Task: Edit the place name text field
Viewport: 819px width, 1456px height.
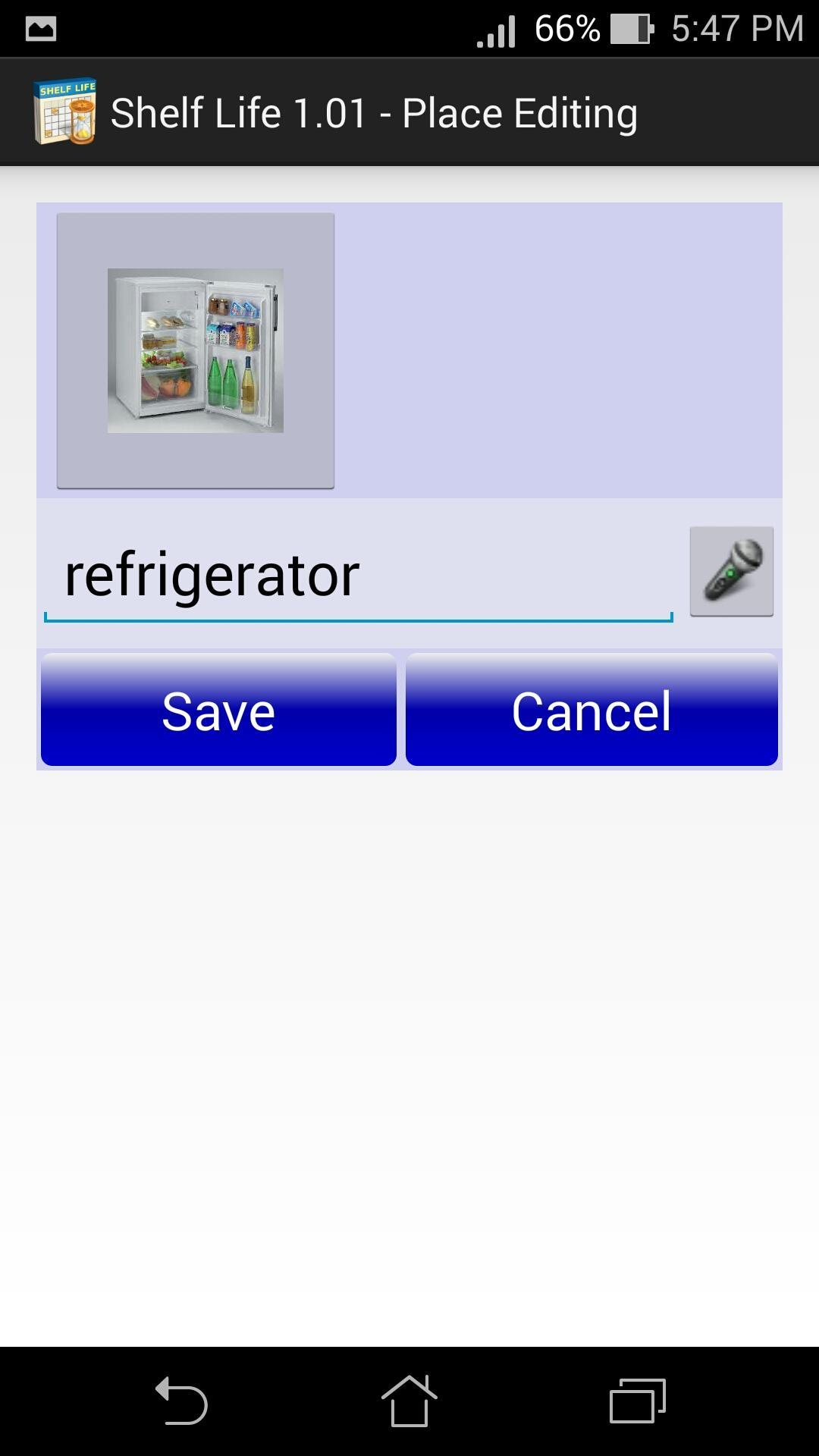Action: tap(358, 575)
